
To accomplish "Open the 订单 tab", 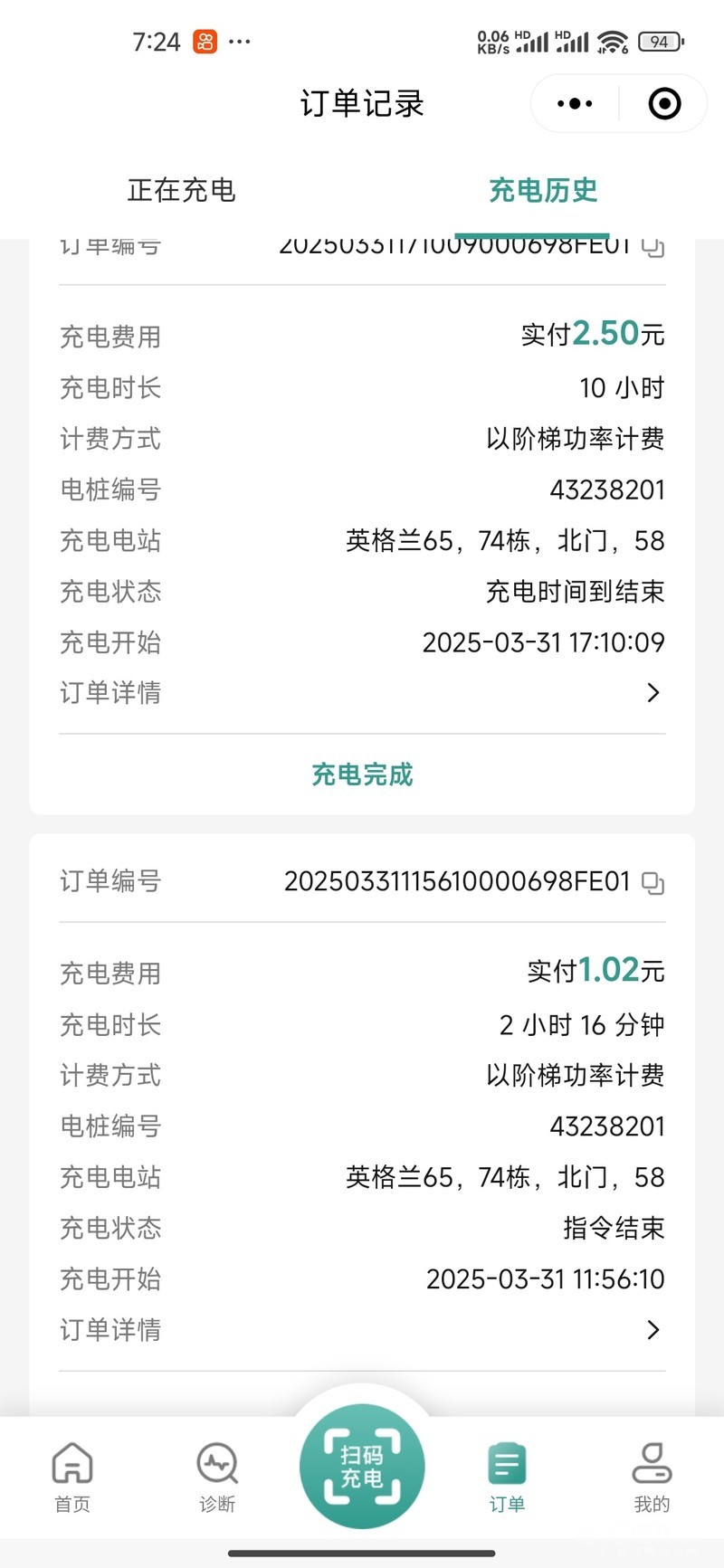I will pyautogui.click(x=507, y=1477).
